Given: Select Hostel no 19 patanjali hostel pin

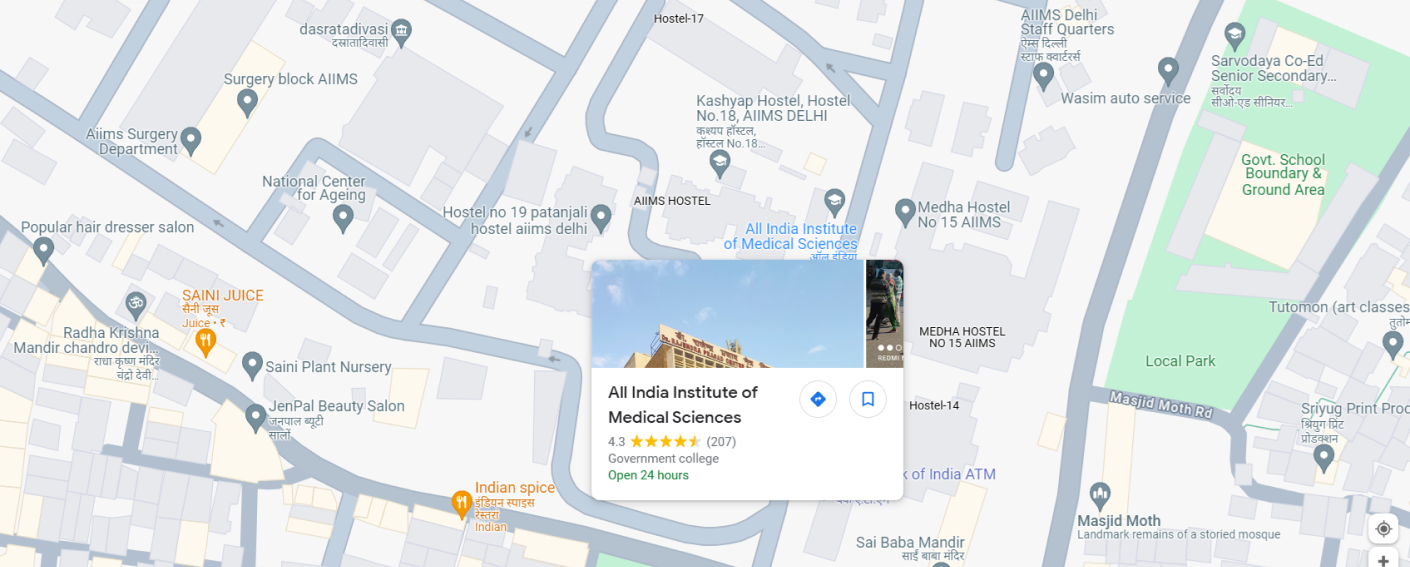Looking at the screenshot, I should (600, 215).
